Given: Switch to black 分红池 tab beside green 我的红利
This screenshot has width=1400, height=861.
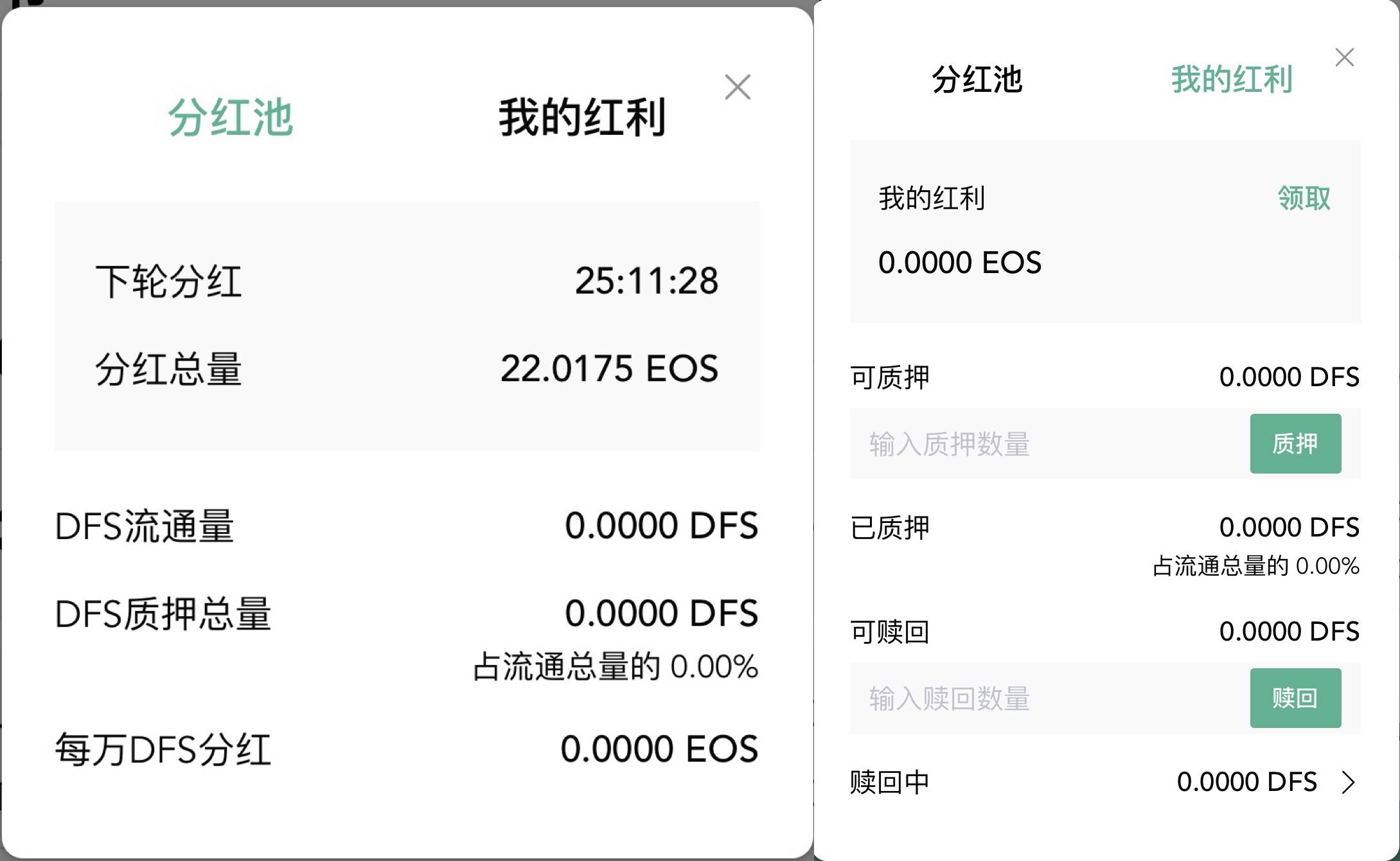Looking at the screenshot, I should 977,80.
